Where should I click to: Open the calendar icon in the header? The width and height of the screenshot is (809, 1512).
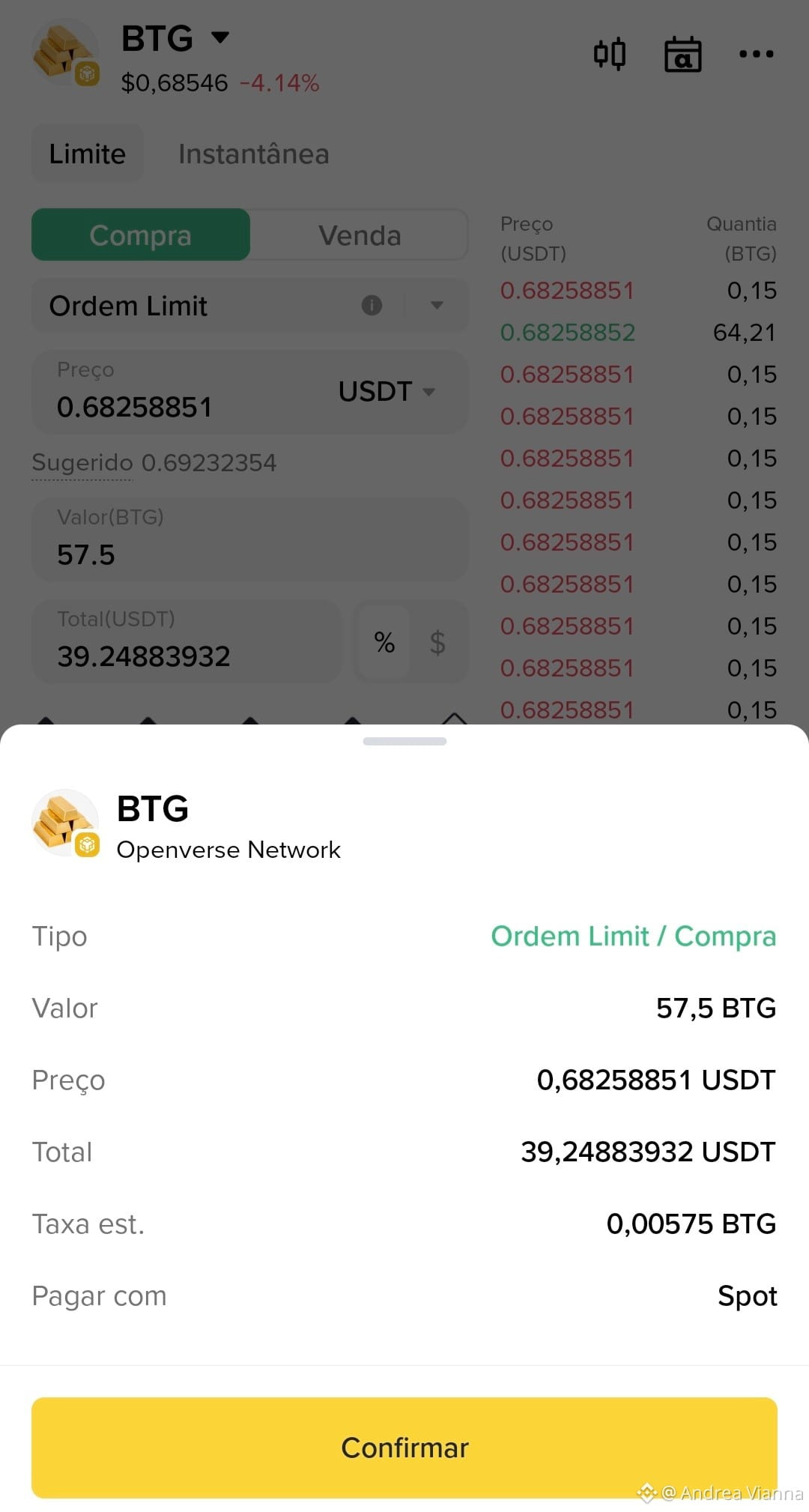[x=682, y=54]
